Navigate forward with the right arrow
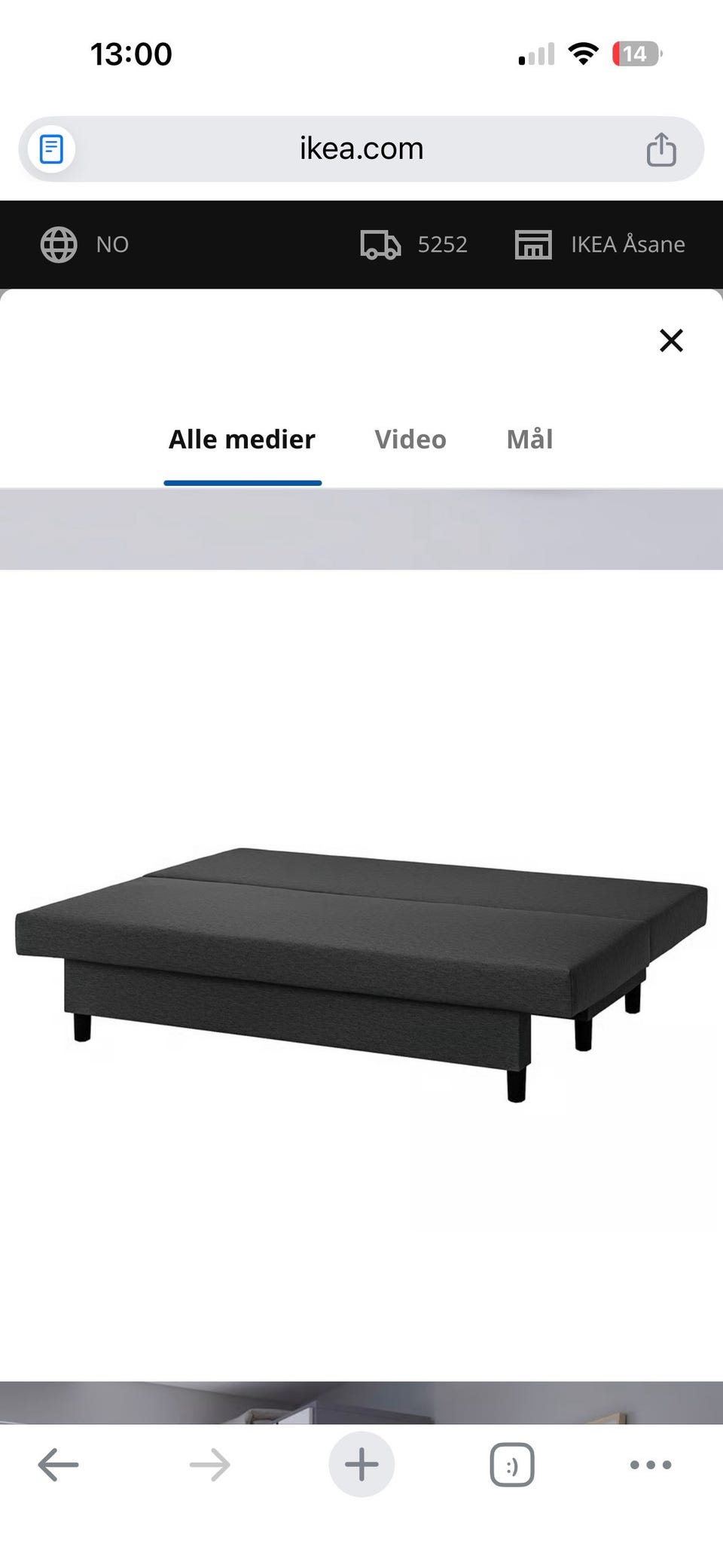 coord(209,1464)
